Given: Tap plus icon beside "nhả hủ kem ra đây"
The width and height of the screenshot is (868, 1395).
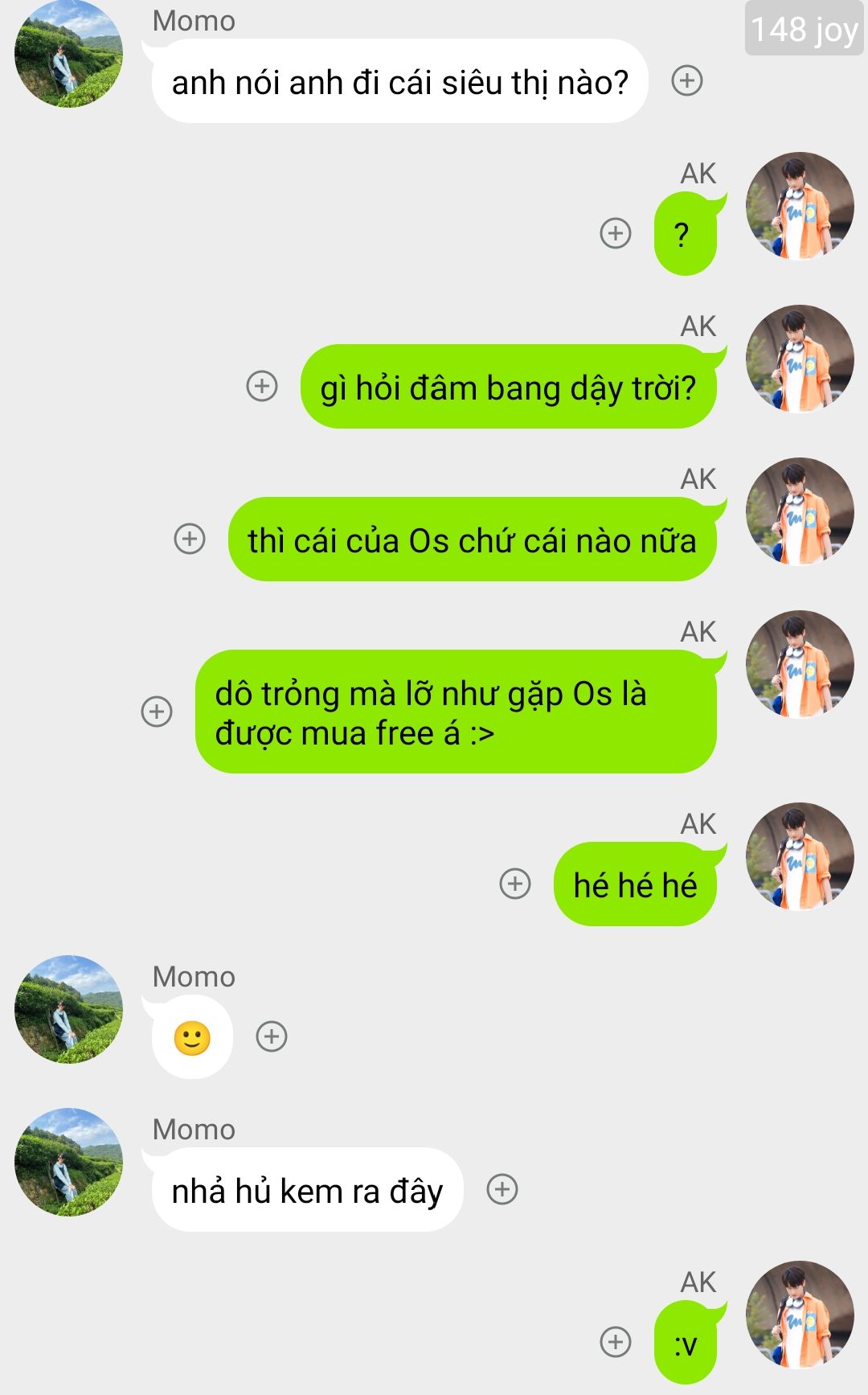Looking at the screenshot, I should pyautogui.click(x=502, y=1189).
